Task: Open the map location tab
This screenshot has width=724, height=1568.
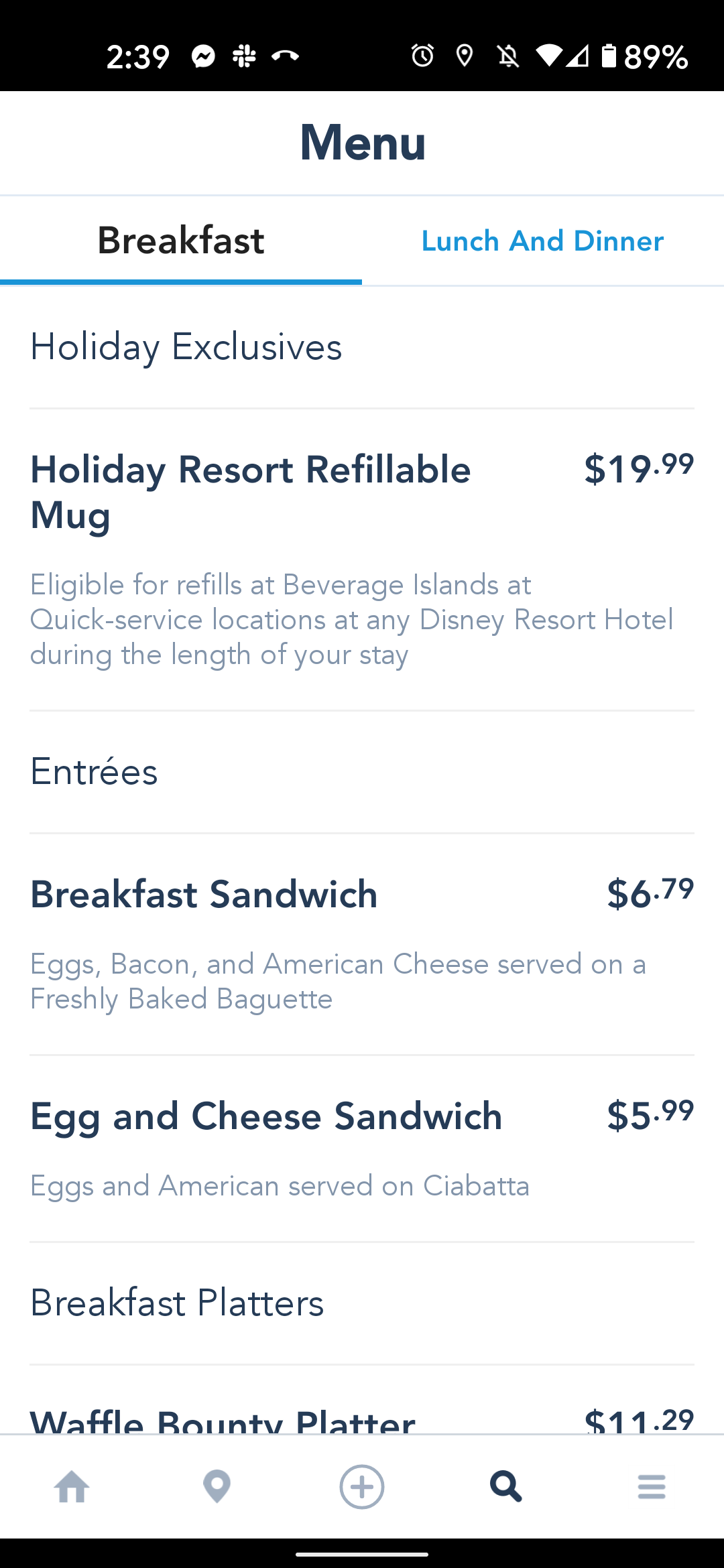Action: [x=217, y=1486]
